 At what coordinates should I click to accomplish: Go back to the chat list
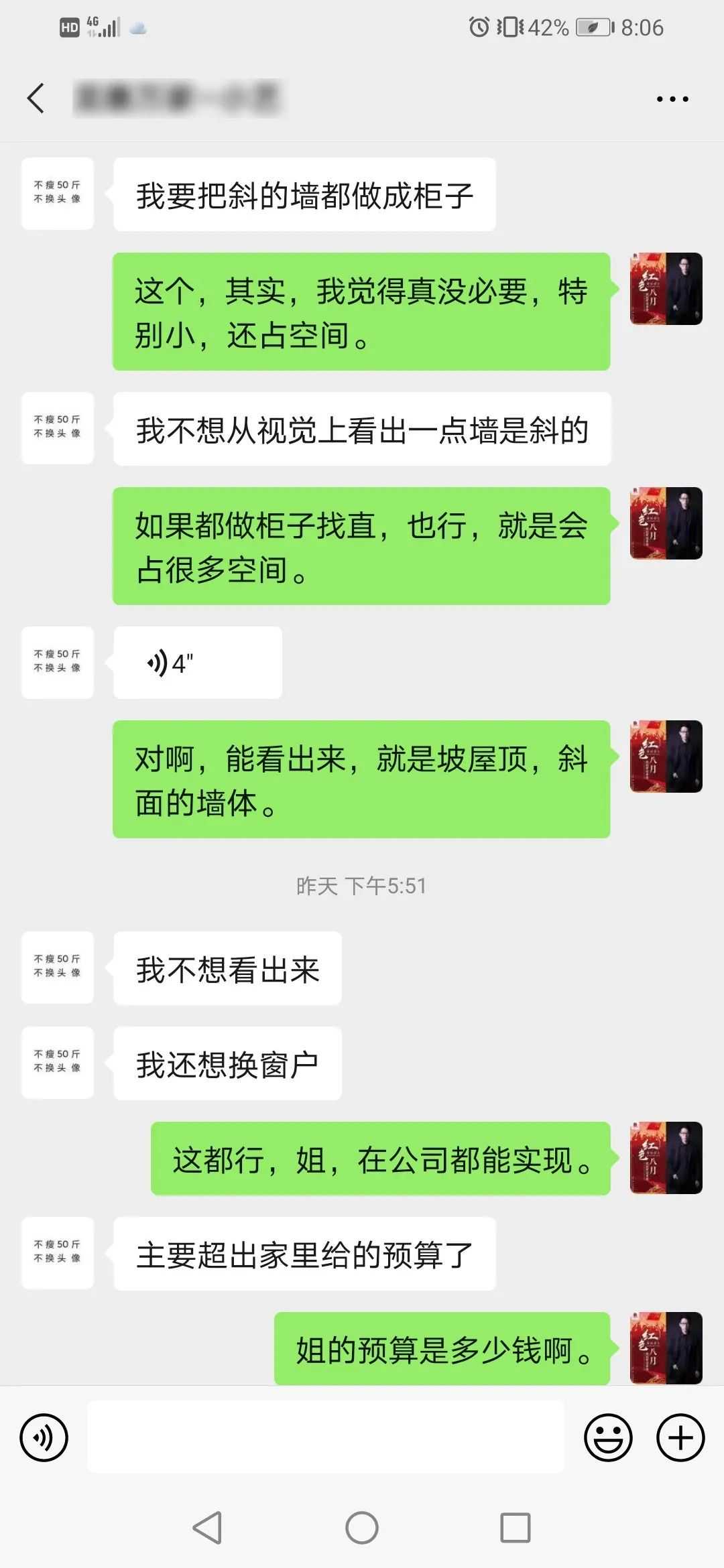[36, 99]
